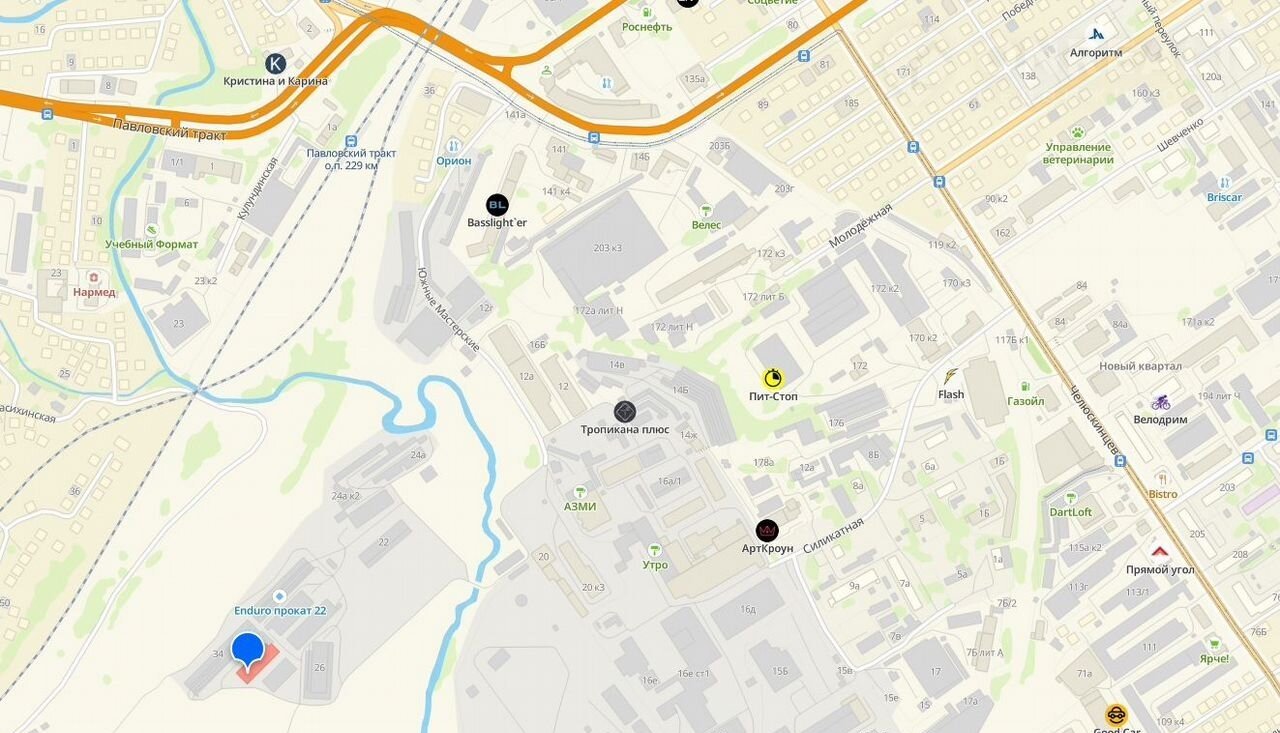Tap the Алгоритм marker

(1096, 35)
